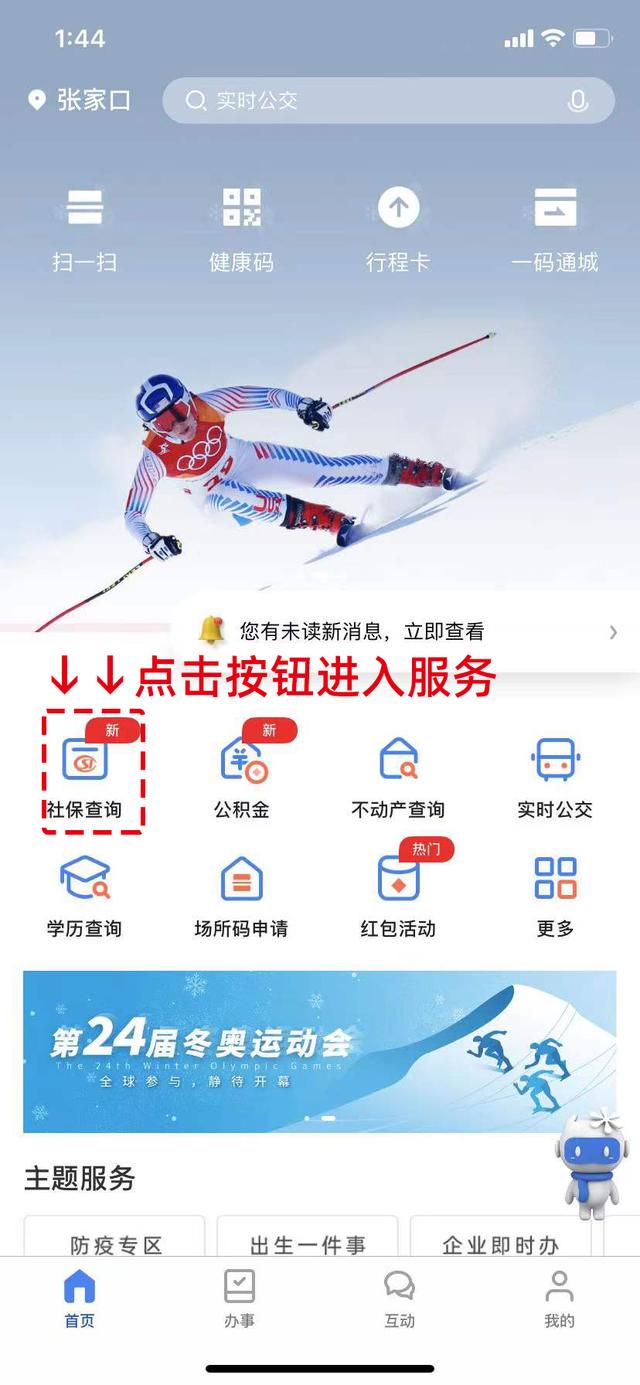Open 一码通城 city code

pos(555,229)
